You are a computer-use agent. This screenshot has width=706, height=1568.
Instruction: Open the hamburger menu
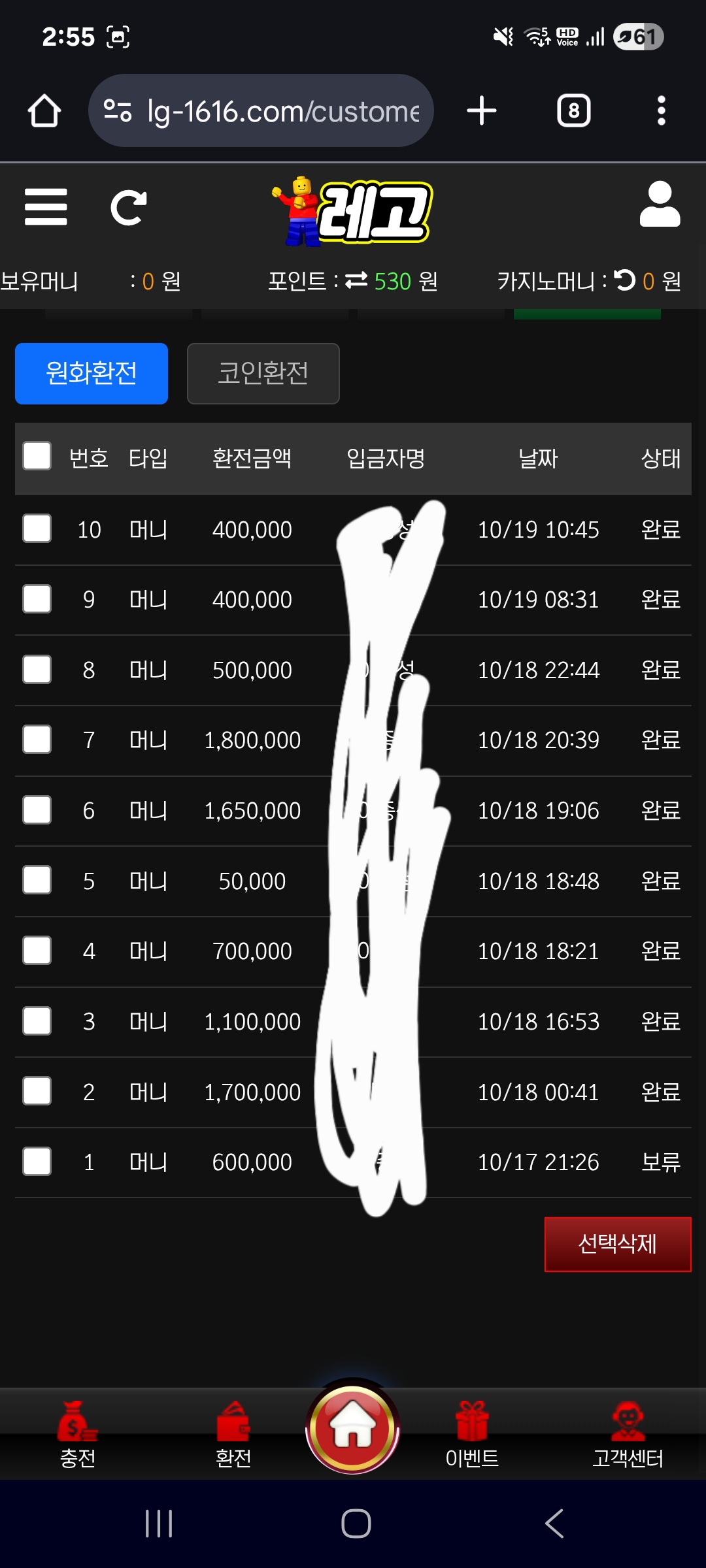pos(46,207)
